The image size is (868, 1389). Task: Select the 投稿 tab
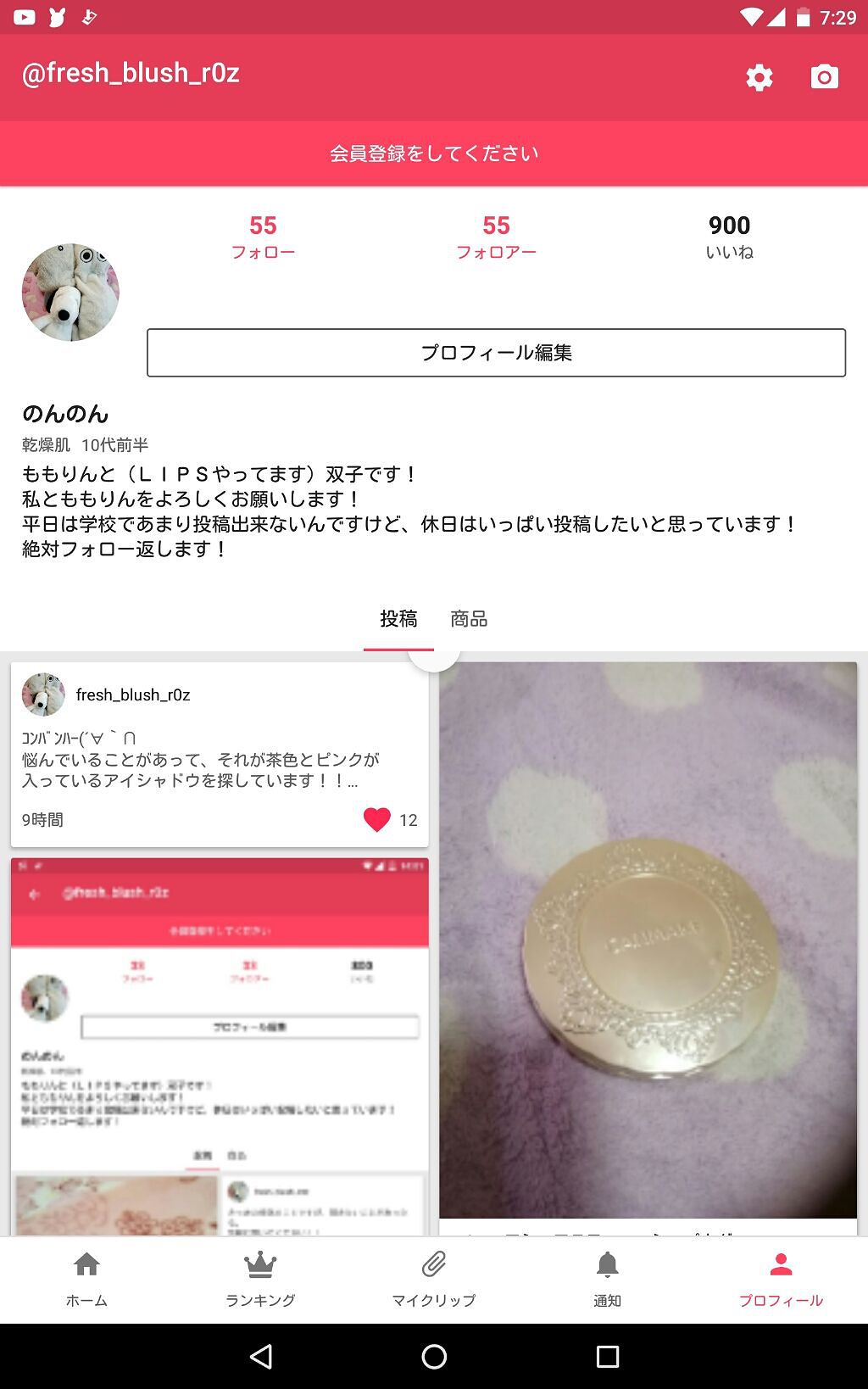pos(398,619)
